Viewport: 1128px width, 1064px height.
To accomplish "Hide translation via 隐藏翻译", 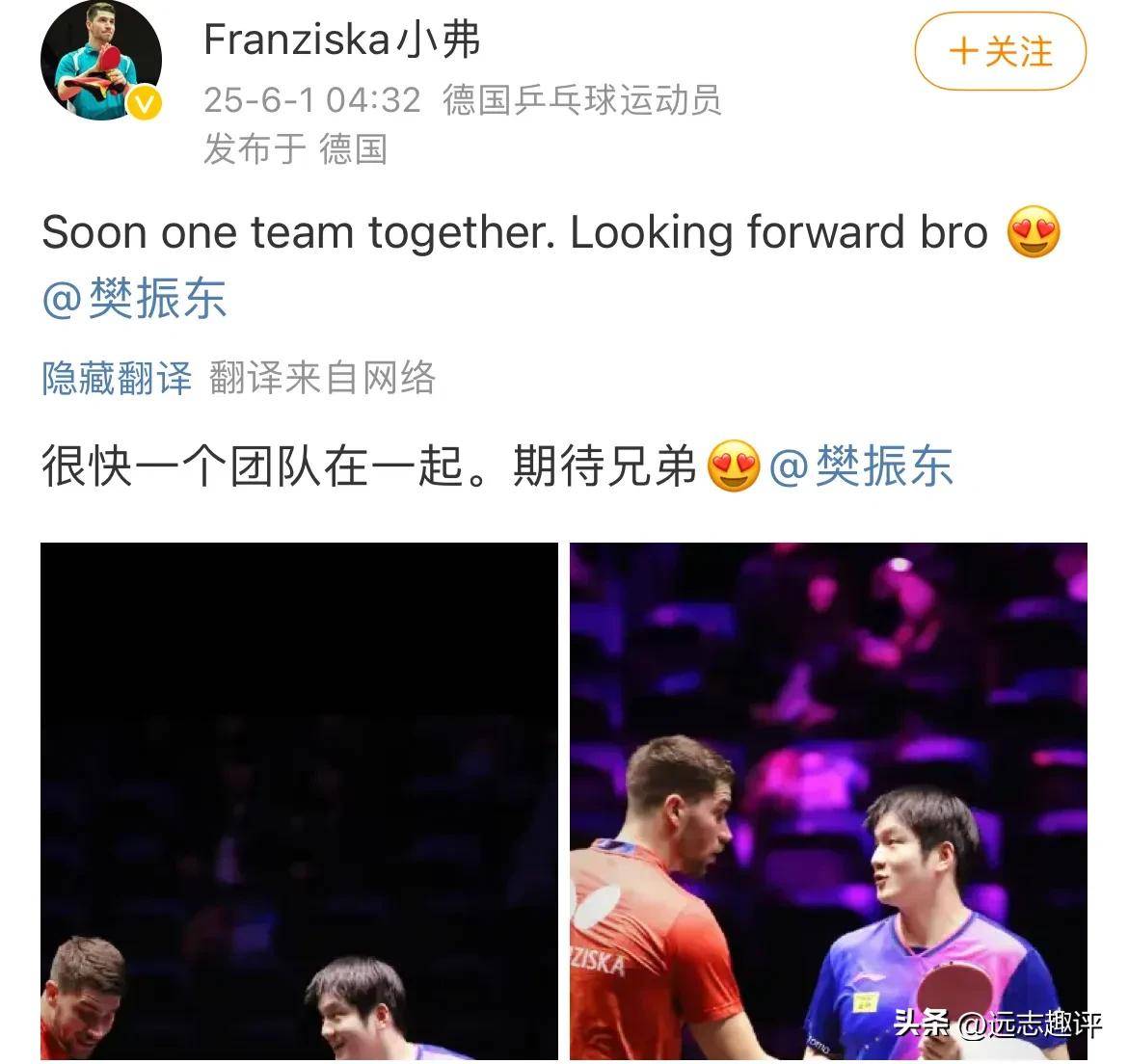I will [x=117, y=377].
